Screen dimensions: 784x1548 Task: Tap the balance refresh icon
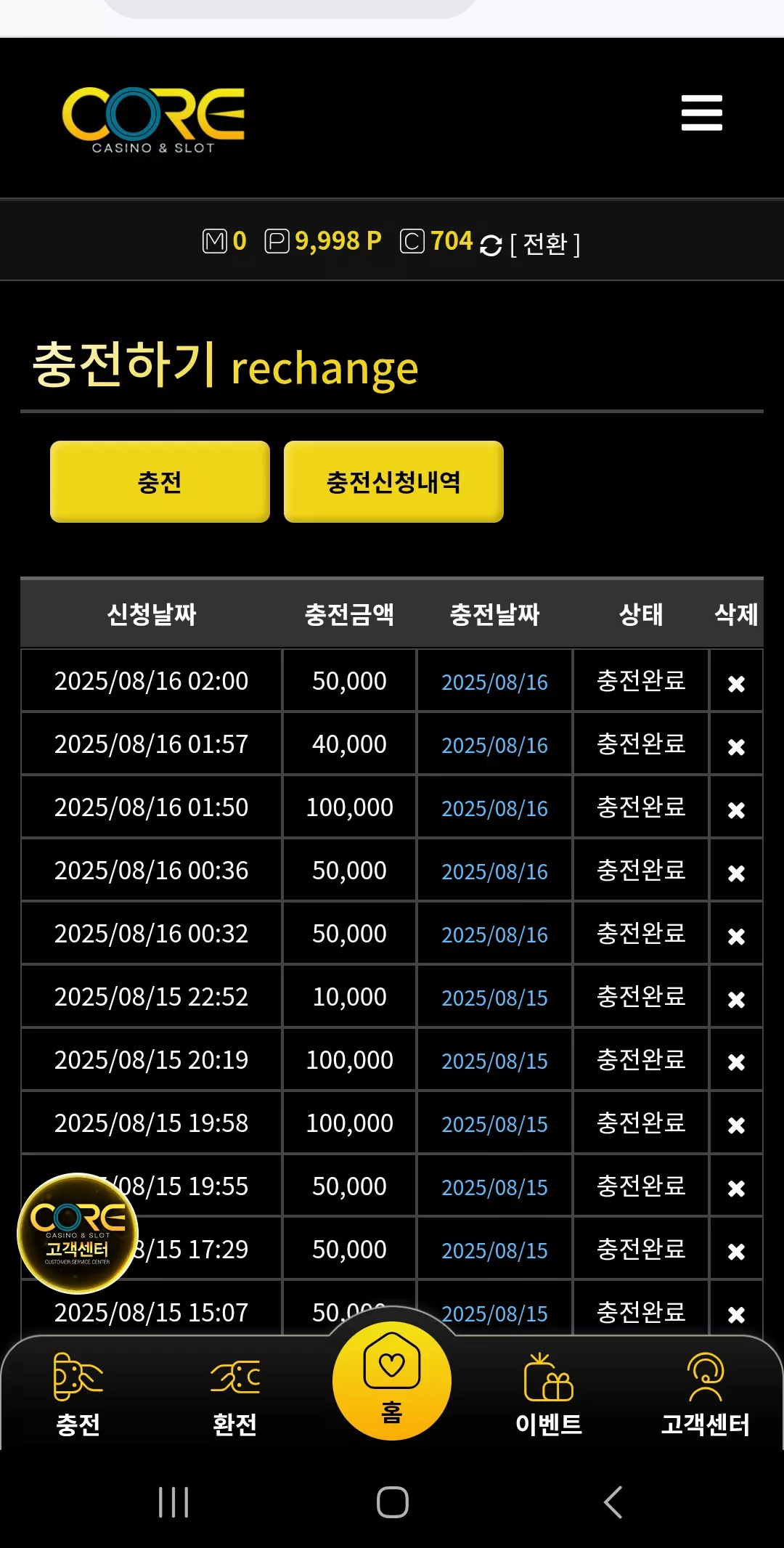click(x=491, y=245)
